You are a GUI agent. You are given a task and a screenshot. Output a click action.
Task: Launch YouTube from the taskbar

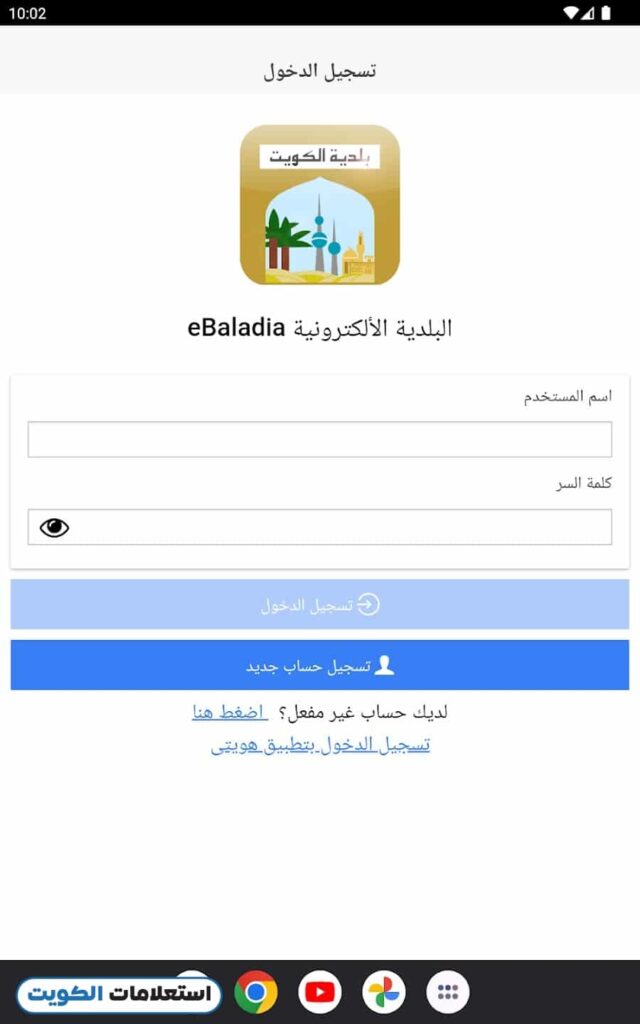[x=320, y=992]
